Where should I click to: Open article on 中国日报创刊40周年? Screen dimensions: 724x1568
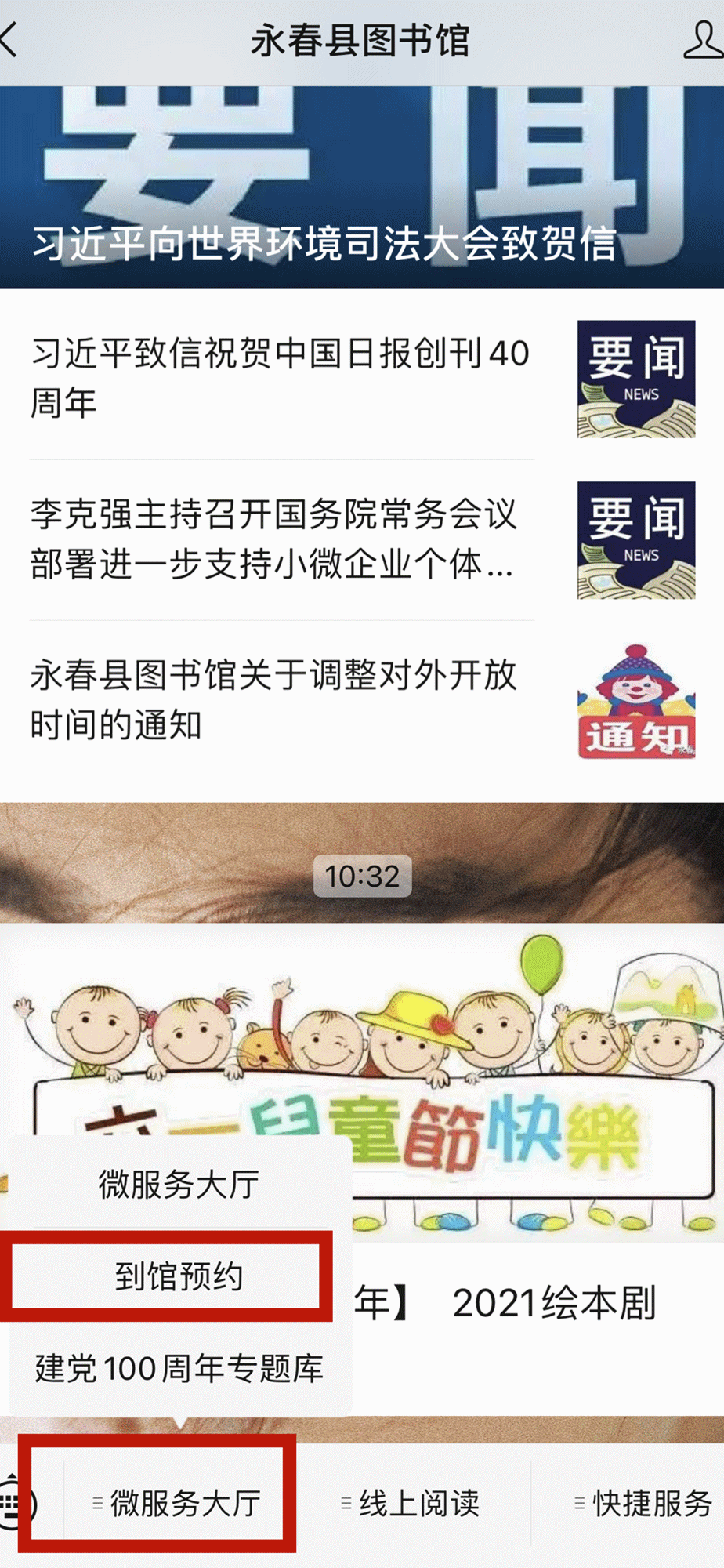pyautogui.click(x=362, y=379)
